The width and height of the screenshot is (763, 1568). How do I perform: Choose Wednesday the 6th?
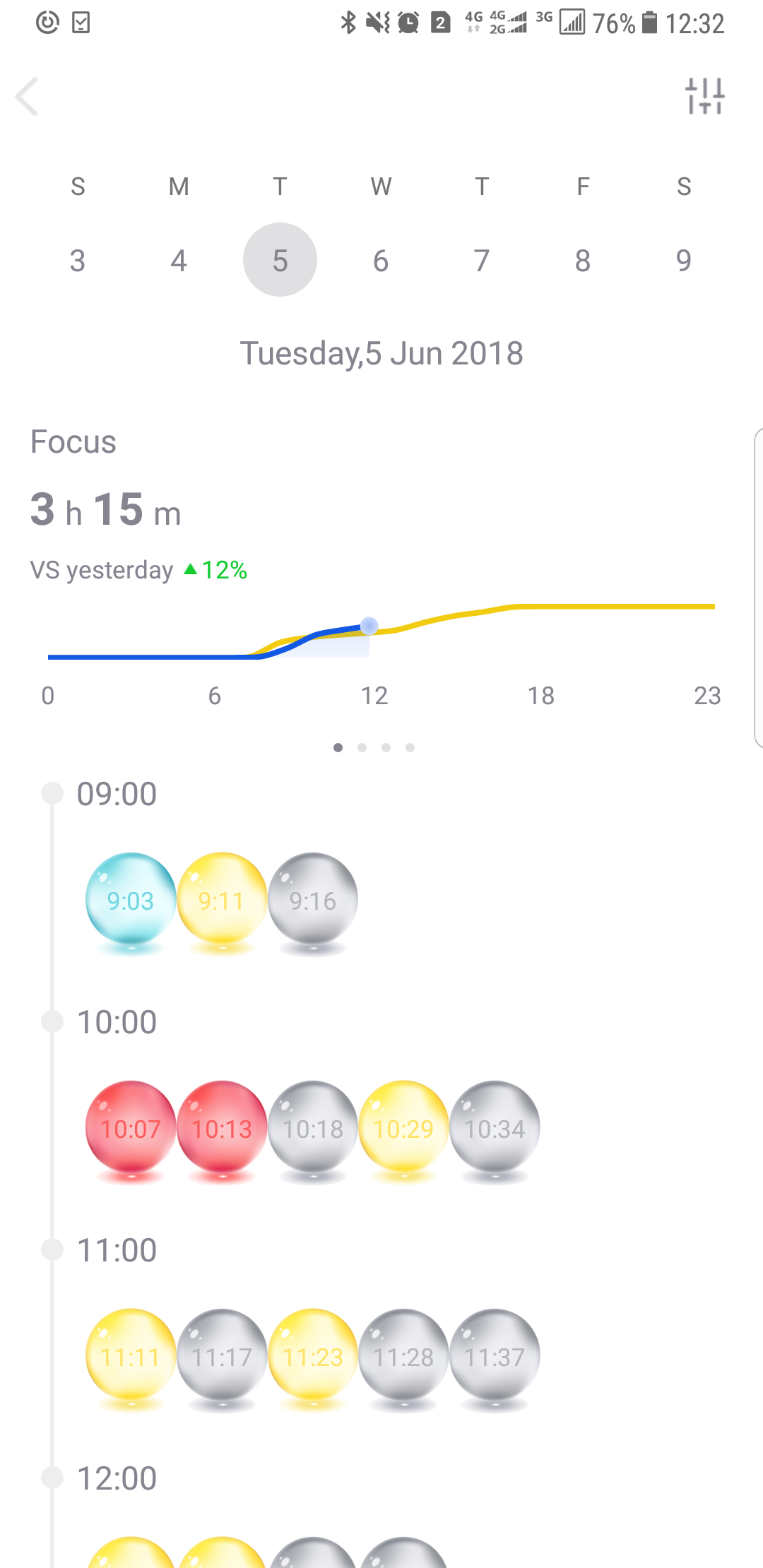381,261
